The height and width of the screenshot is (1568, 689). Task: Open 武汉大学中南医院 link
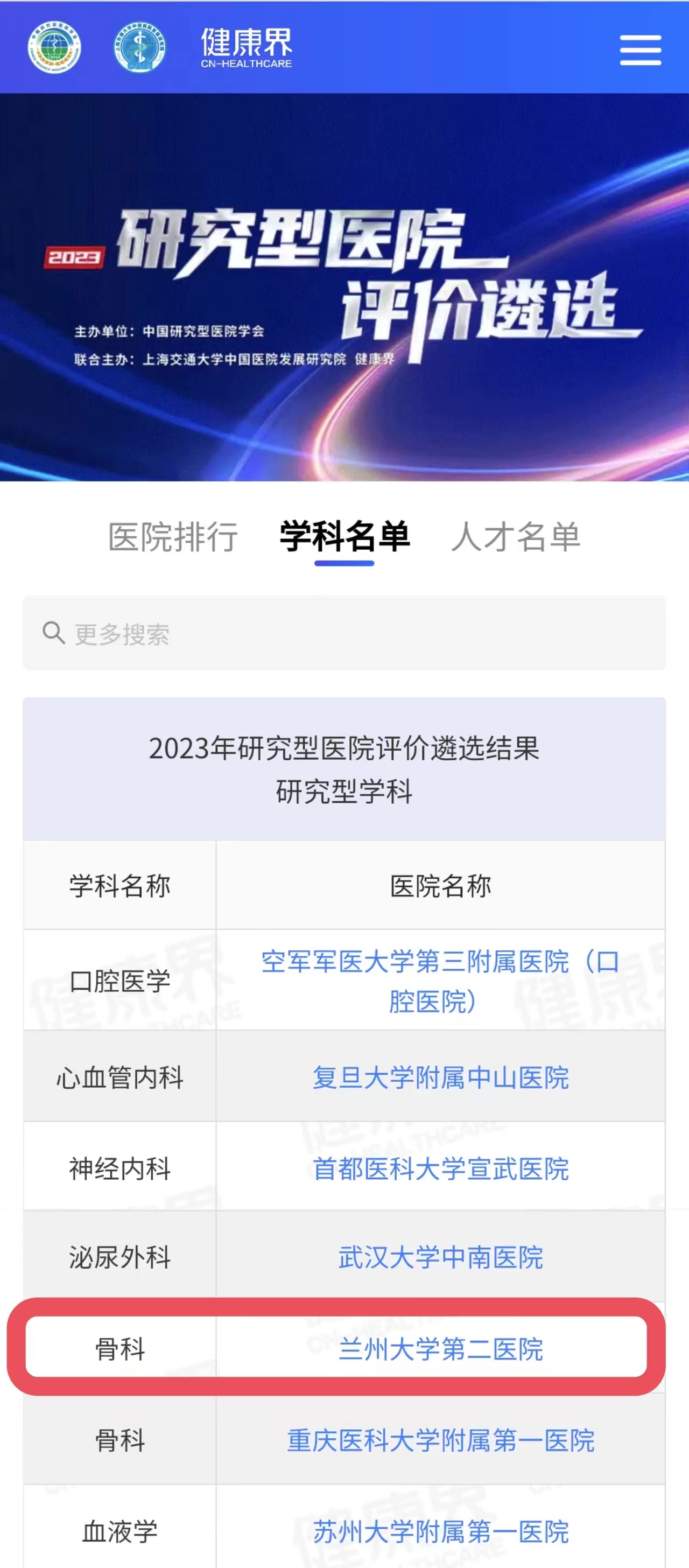pos(440,1257)
